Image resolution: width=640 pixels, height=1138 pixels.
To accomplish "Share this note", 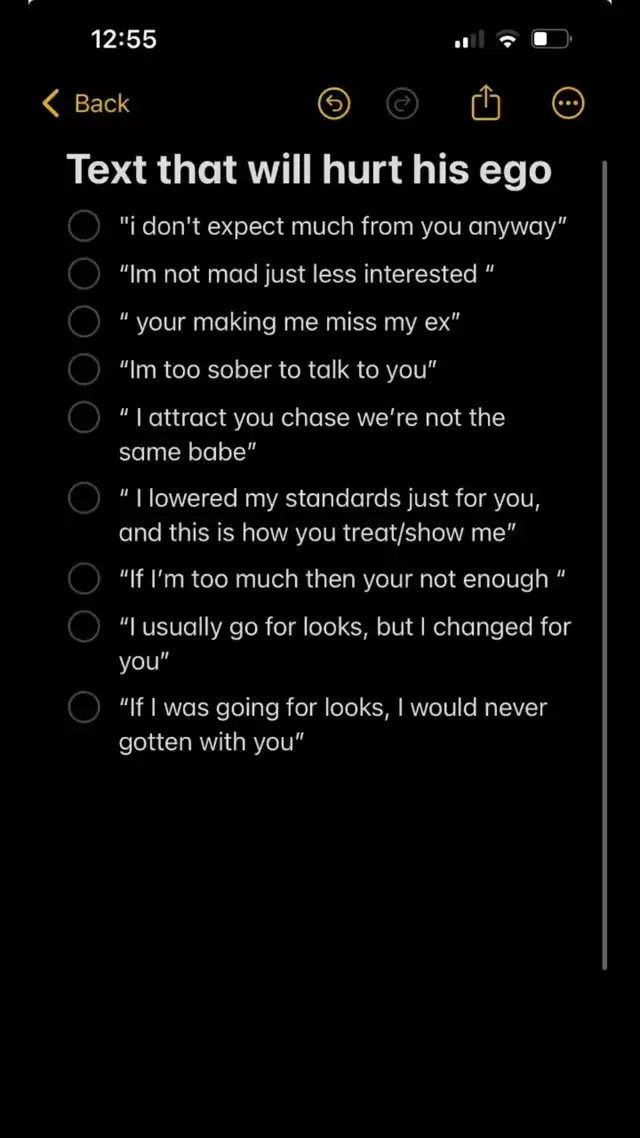I will tap(485, 103).
